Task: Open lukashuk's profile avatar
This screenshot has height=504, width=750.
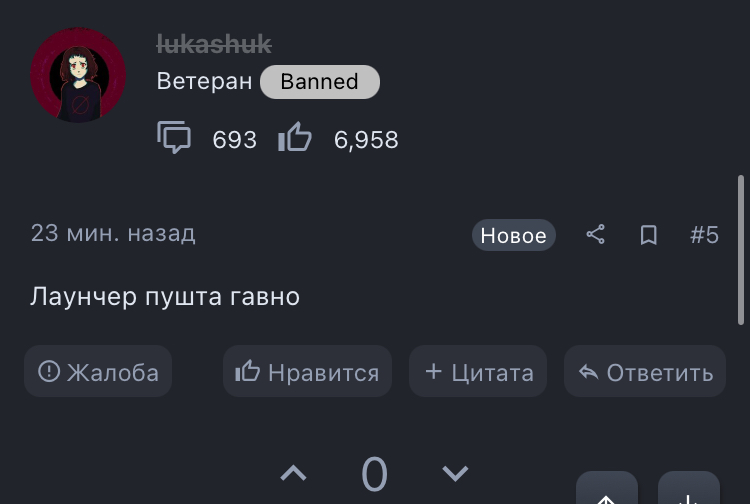Action: [78, 76]
